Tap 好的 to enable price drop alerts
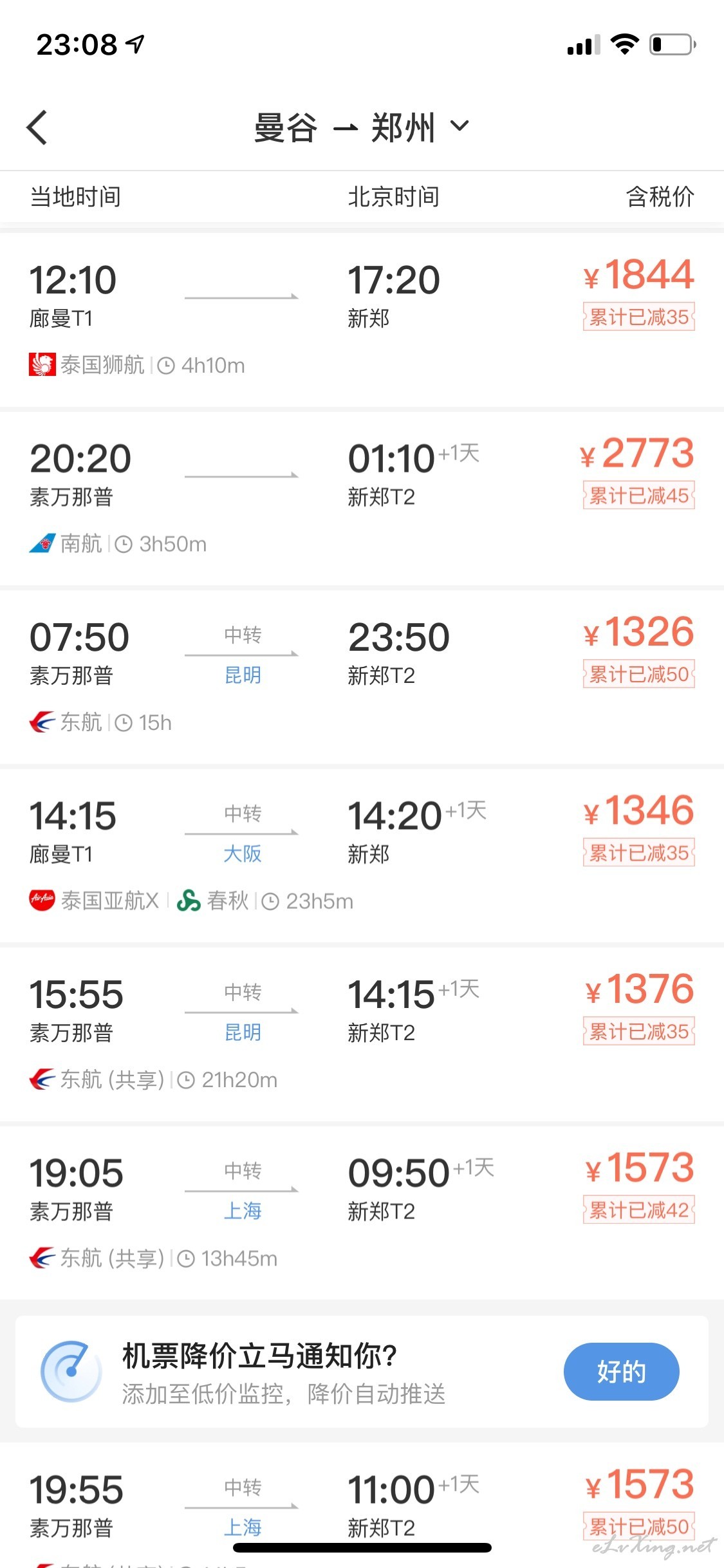This screenshot has width=724, height=1568. [x=621, y=1372]
